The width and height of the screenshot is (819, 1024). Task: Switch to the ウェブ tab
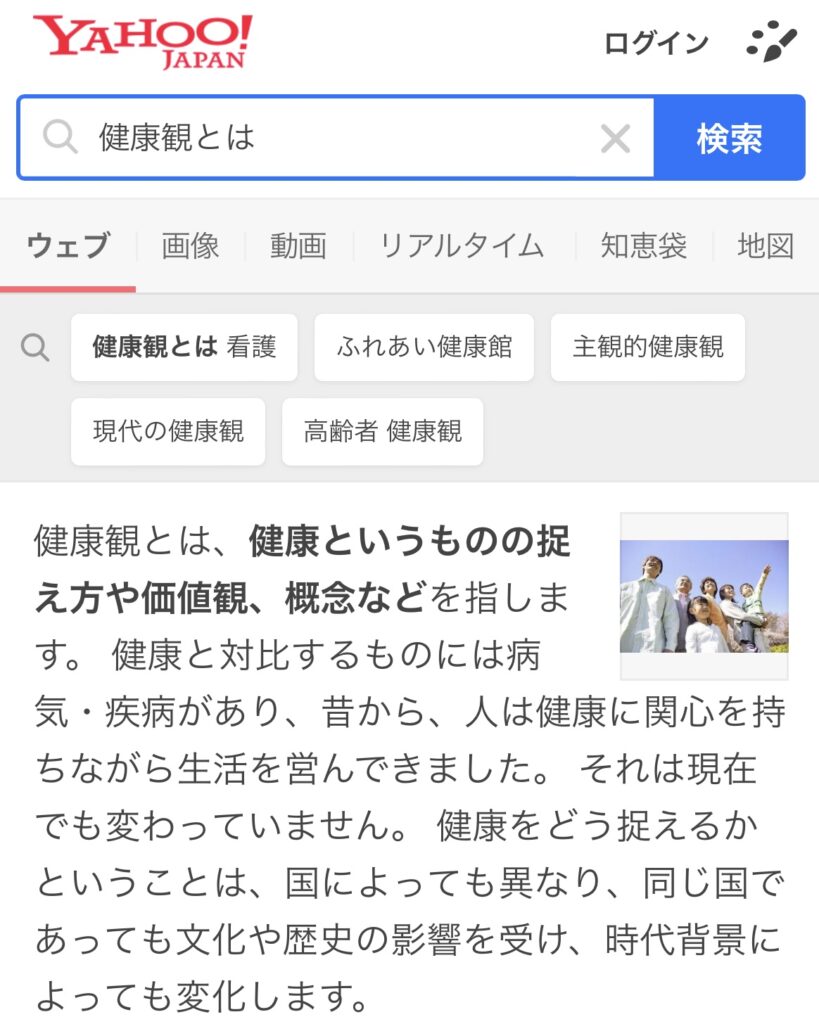coord(68,246)
